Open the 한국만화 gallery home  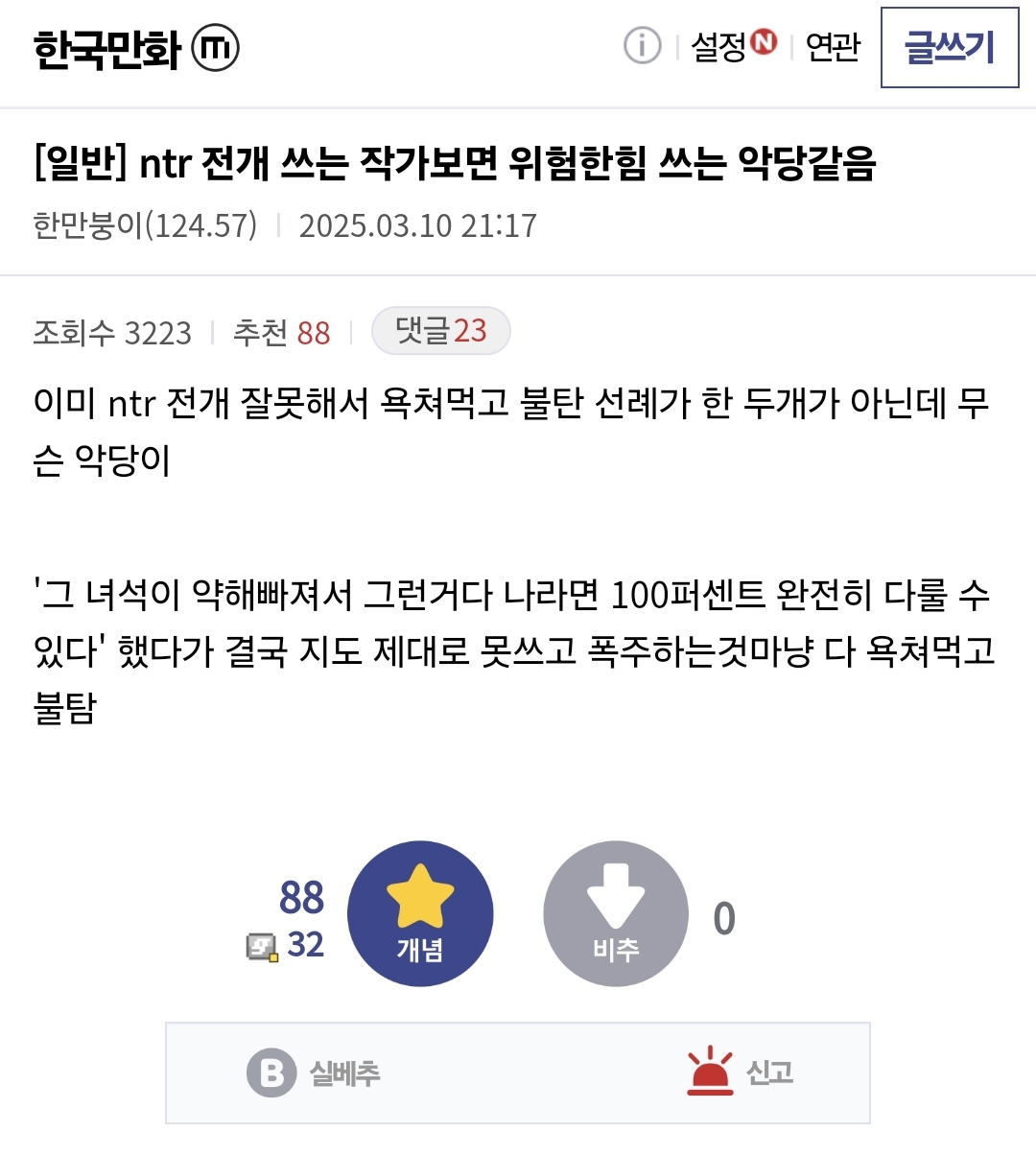click(107, 48)
